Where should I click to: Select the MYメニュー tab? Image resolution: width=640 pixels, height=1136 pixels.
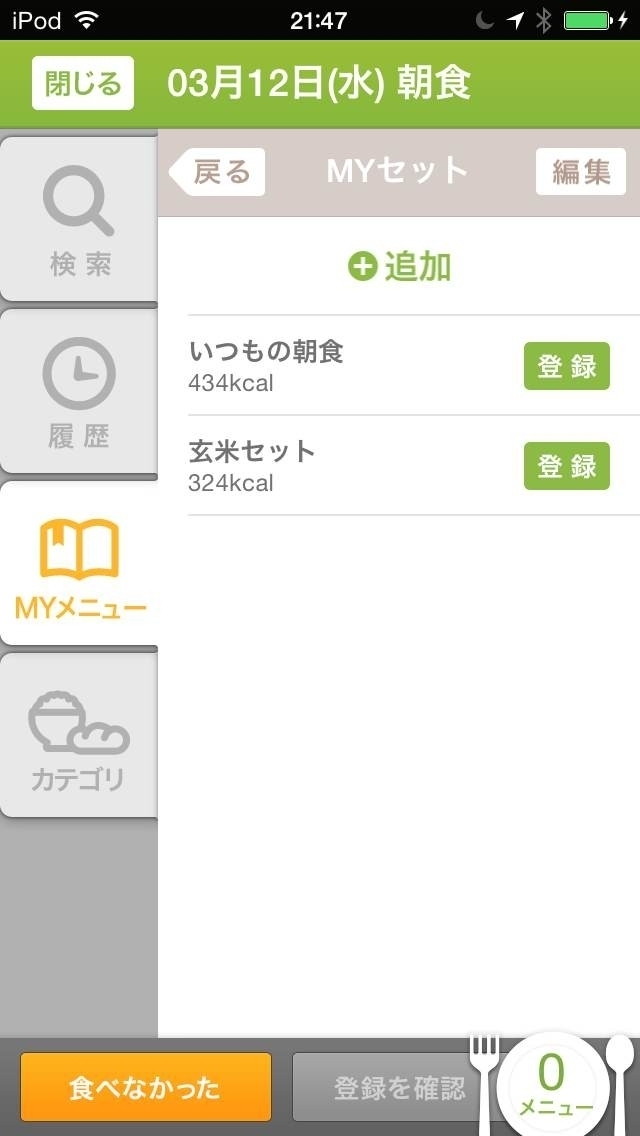pyautogui.click(x=78, y=563)
